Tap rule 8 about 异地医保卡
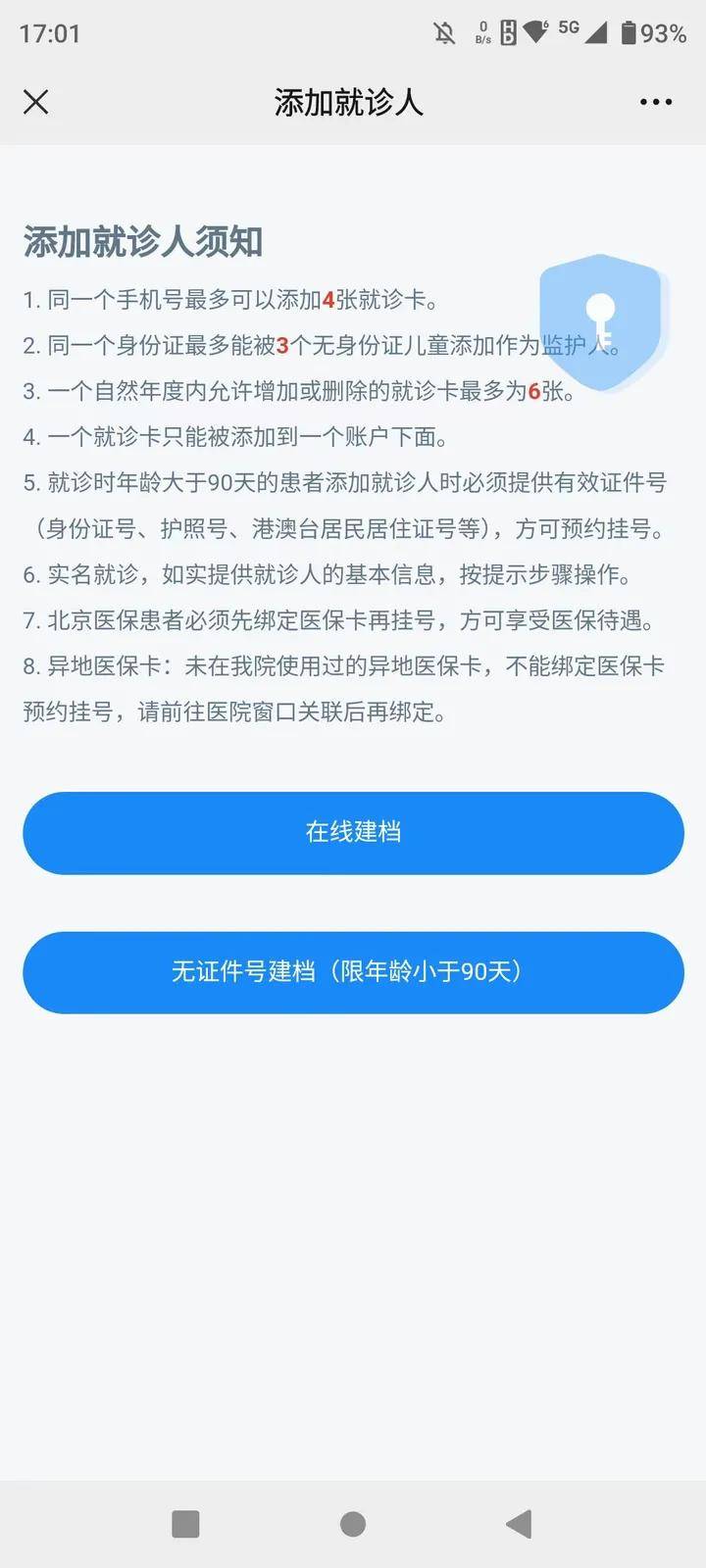Screen dimensions: 706x1568 (x=343, y=666)
